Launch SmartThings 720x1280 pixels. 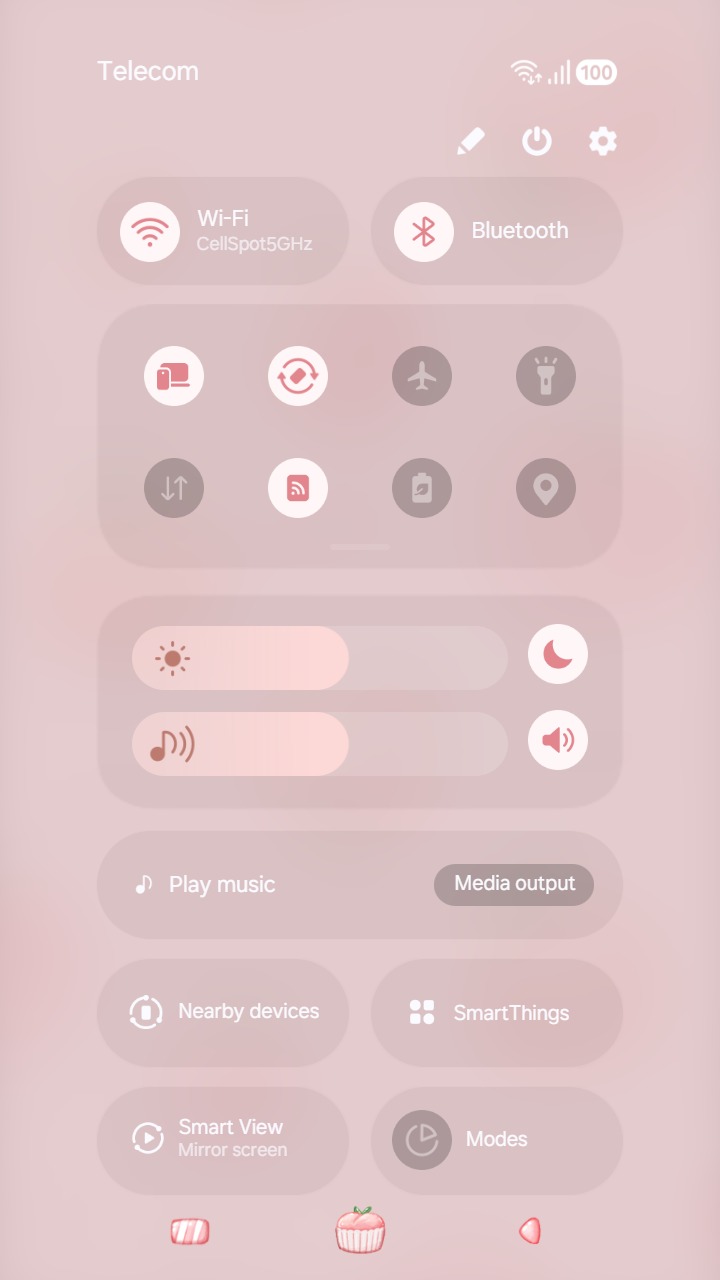[496, 1012]
